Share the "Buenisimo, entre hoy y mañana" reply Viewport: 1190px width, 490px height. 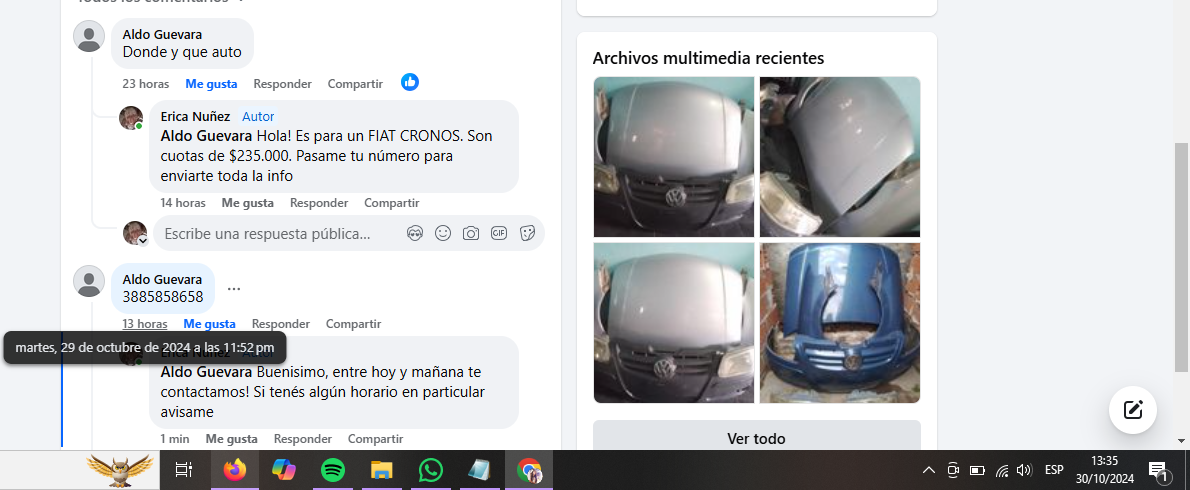tap(375, 439)
